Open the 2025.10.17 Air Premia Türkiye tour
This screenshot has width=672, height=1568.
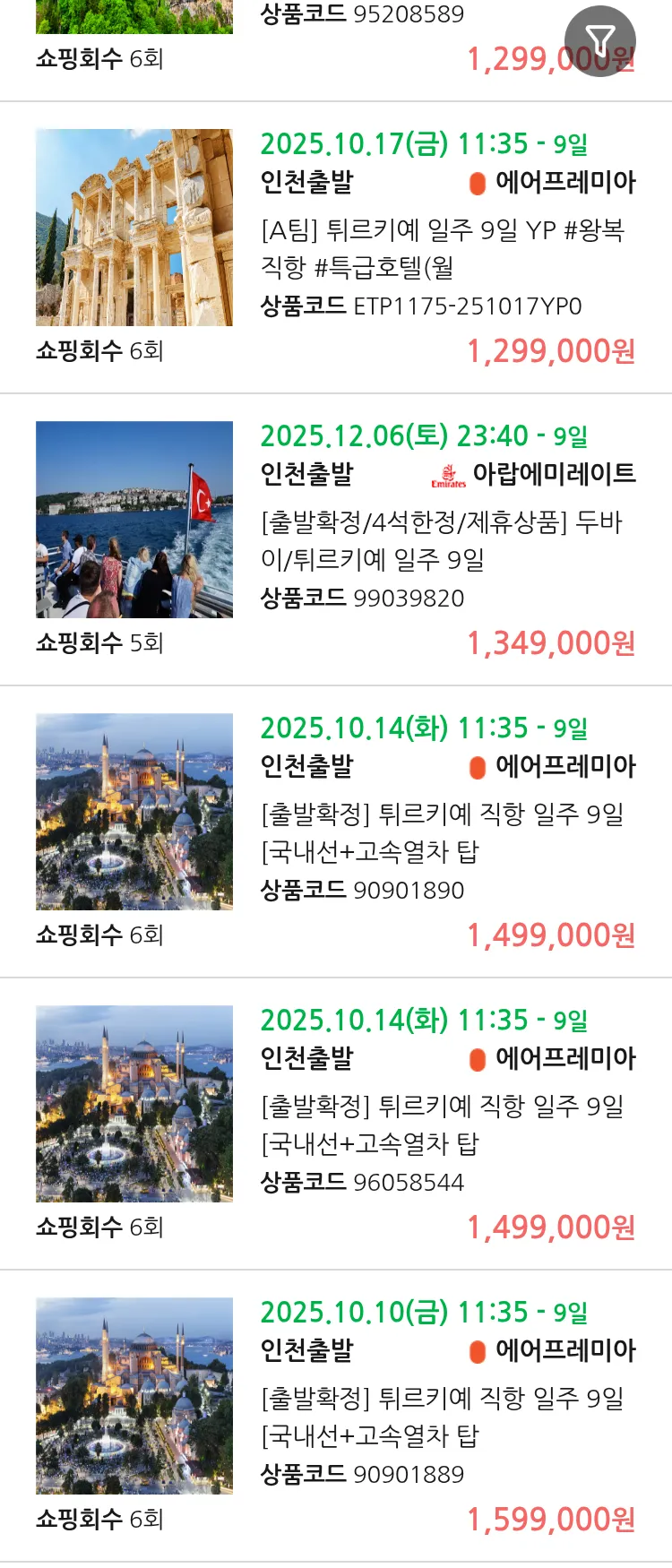[x=441, y=248]
